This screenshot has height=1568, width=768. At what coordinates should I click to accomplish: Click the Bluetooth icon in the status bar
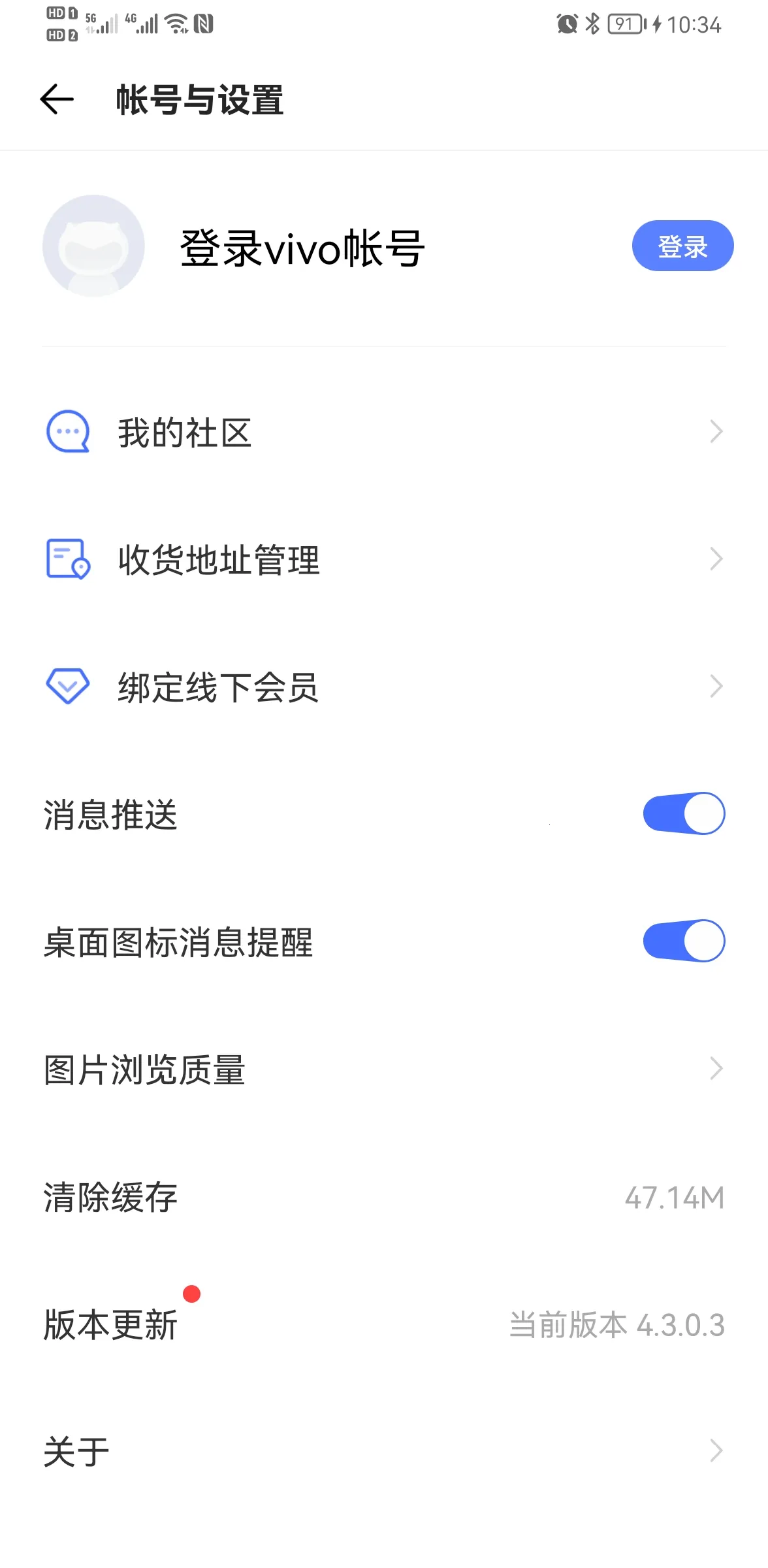(x=592, y=24)
